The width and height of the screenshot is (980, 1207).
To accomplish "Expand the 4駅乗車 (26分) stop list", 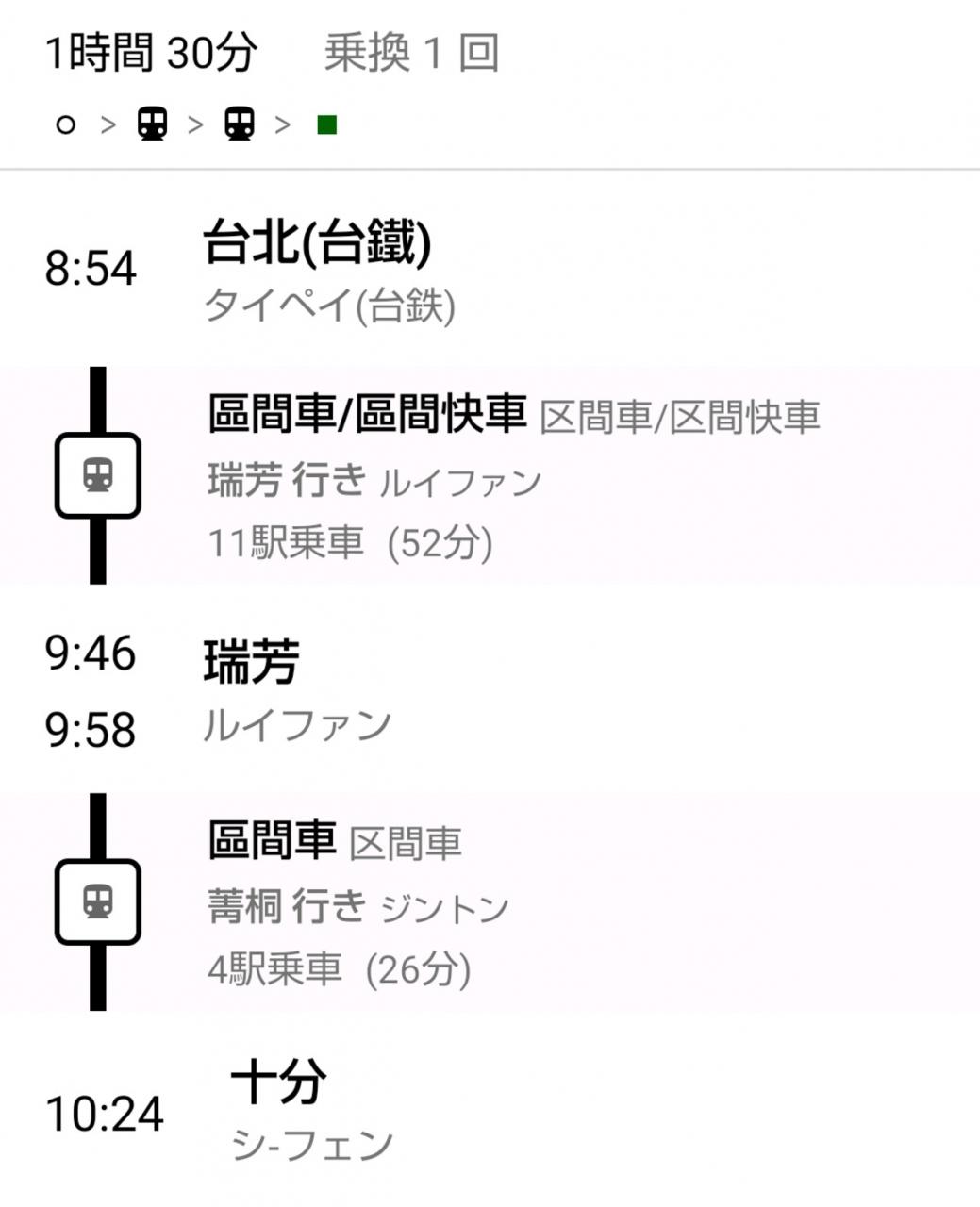I will click(x=339, y=969).
